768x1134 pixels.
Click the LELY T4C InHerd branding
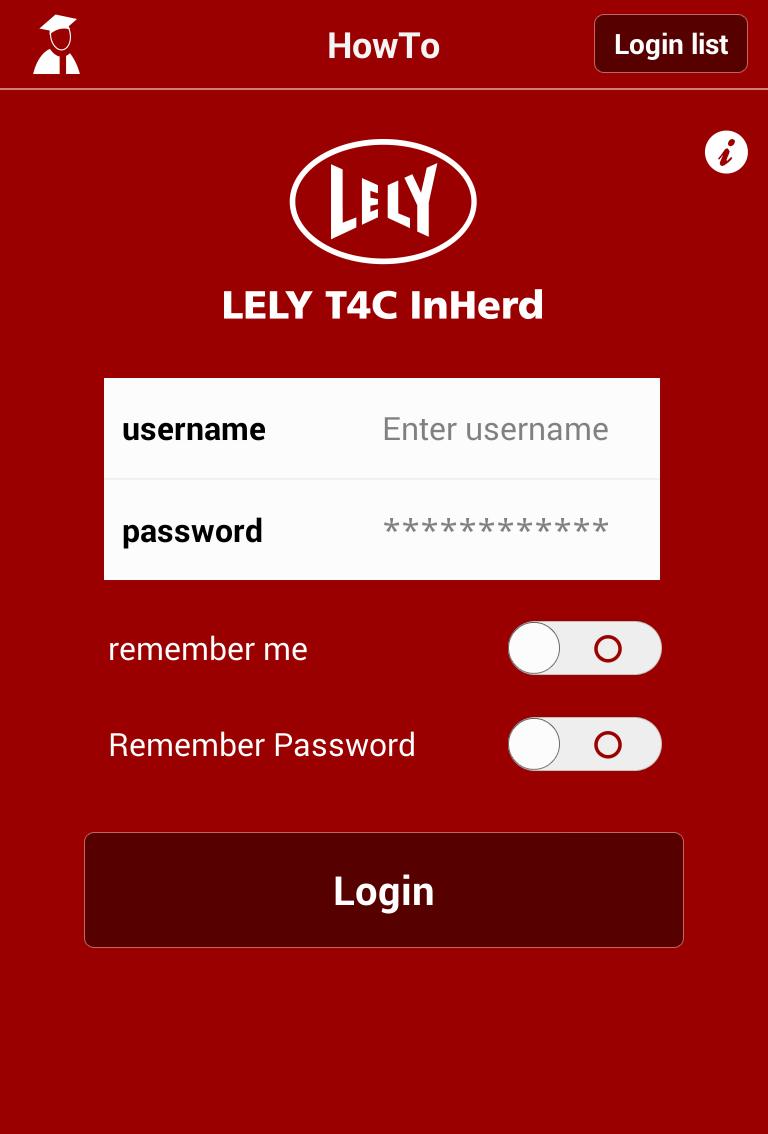[383, 305]
